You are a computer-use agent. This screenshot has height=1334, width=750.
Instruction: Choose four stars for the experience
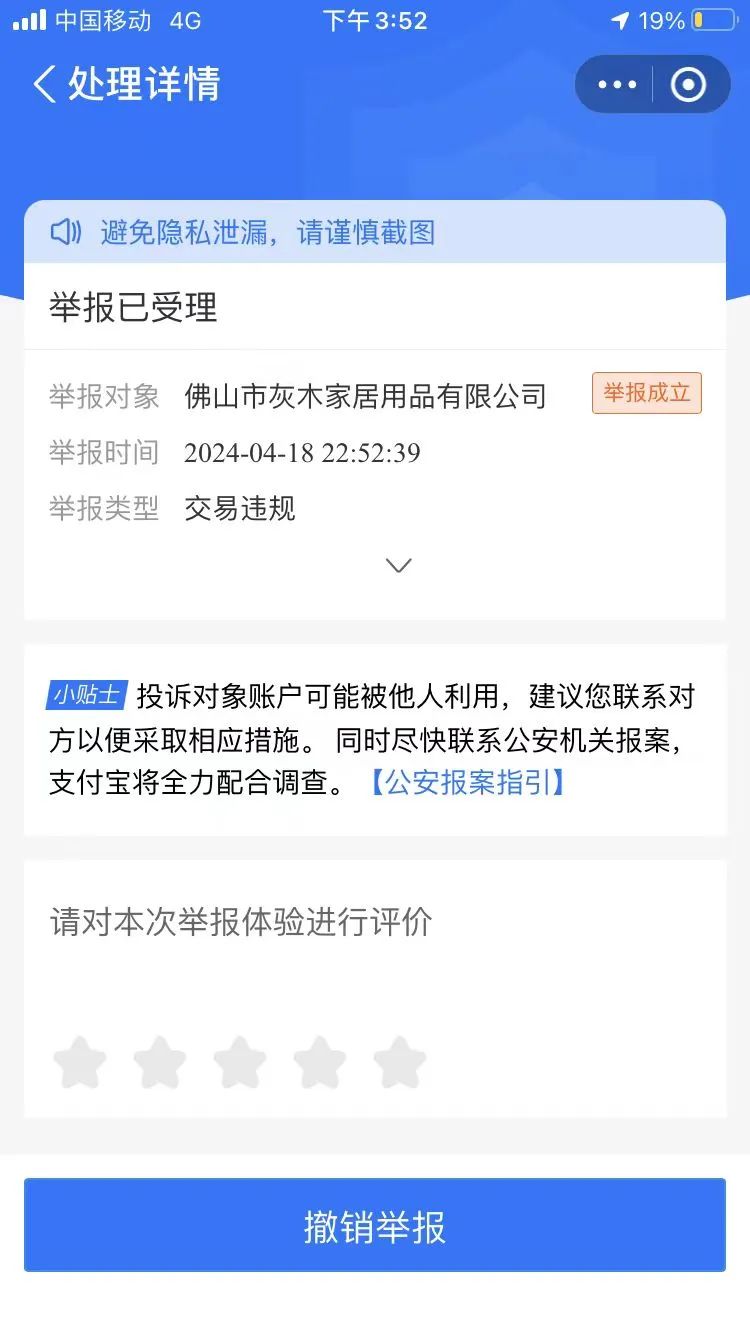(x=320, y=1062)
